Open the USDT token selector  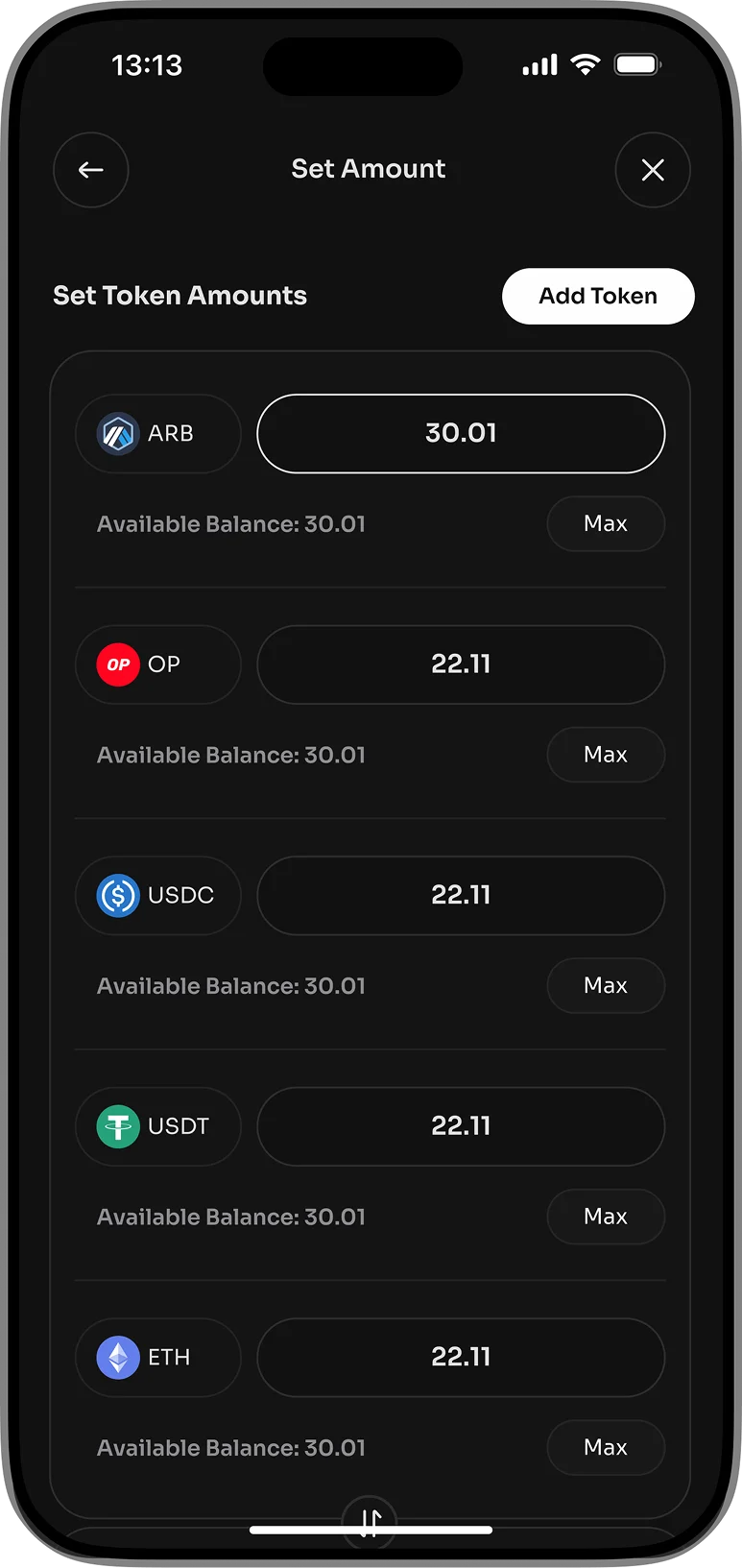click(x=158, y=1126)
